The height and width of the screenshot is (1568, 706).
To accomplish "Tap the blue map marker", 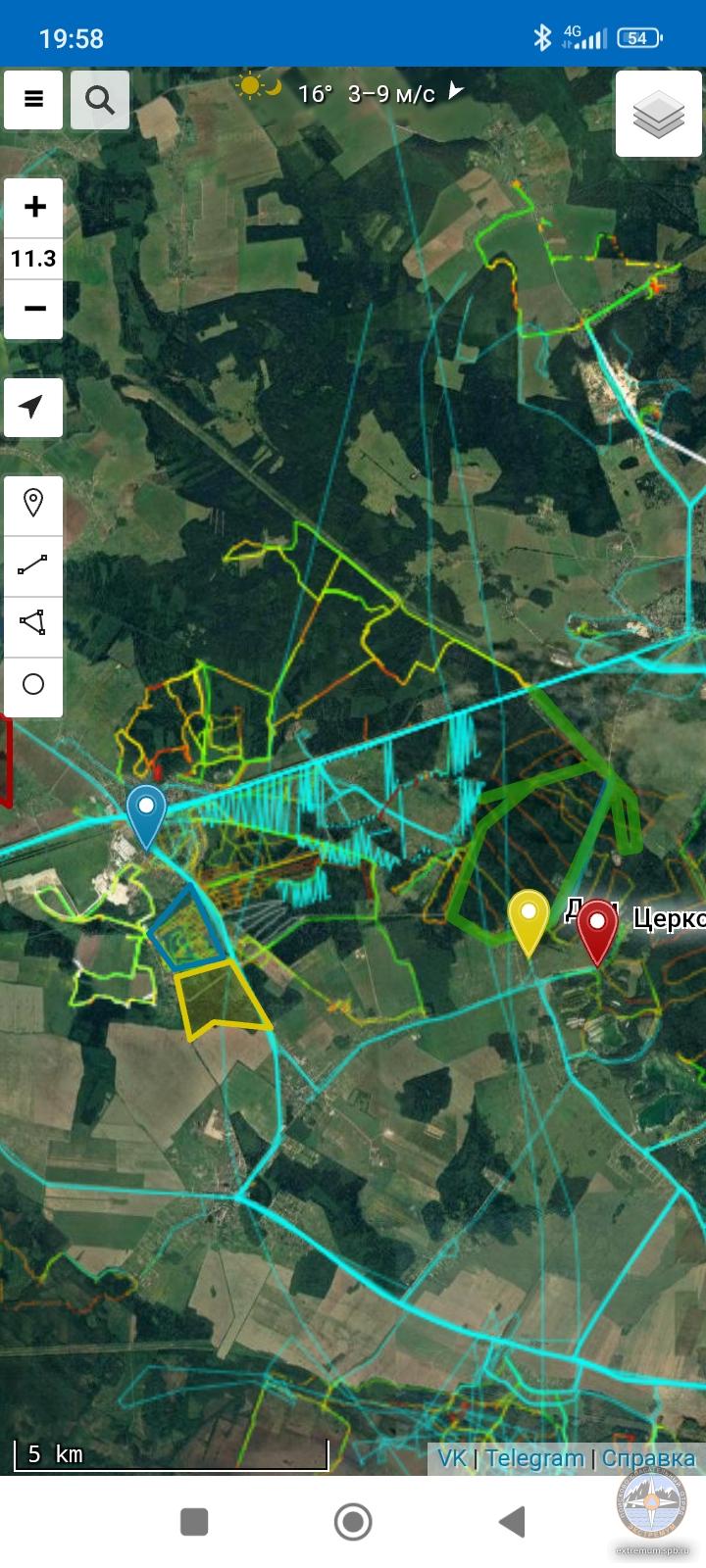I will pyautogui.click(x=146, y=811).
